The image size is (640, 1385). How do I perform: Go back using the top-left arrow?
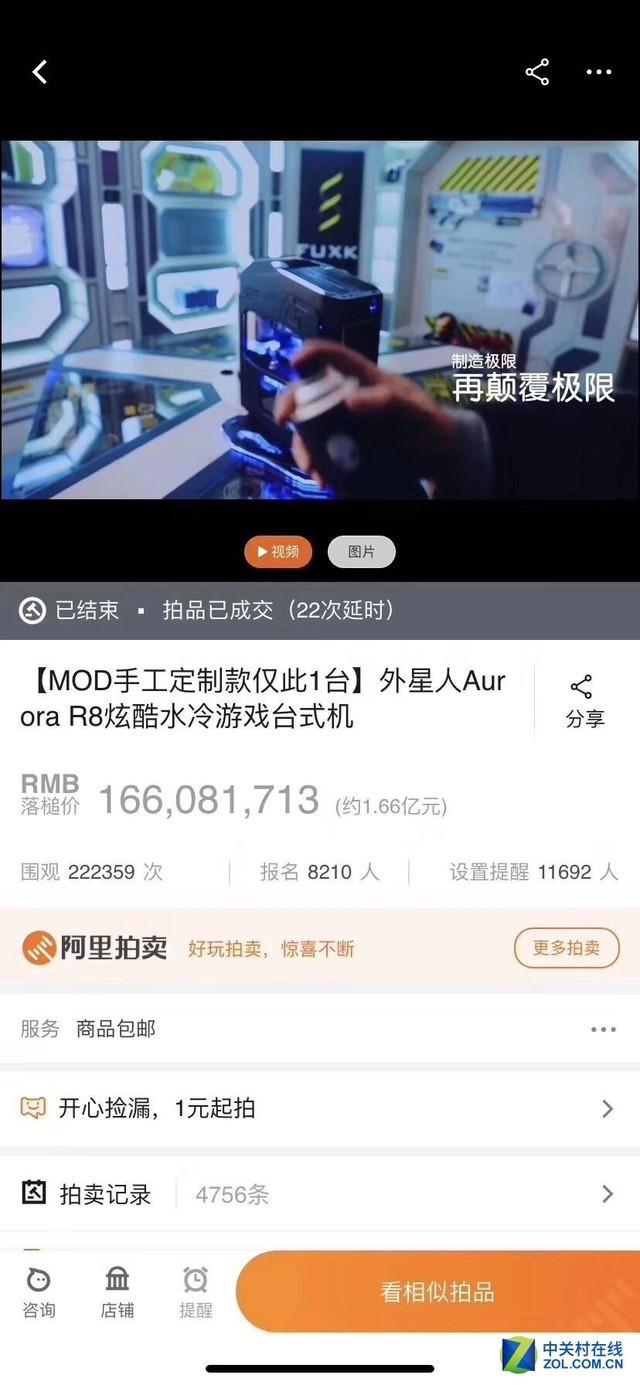(x=40, y=72)
